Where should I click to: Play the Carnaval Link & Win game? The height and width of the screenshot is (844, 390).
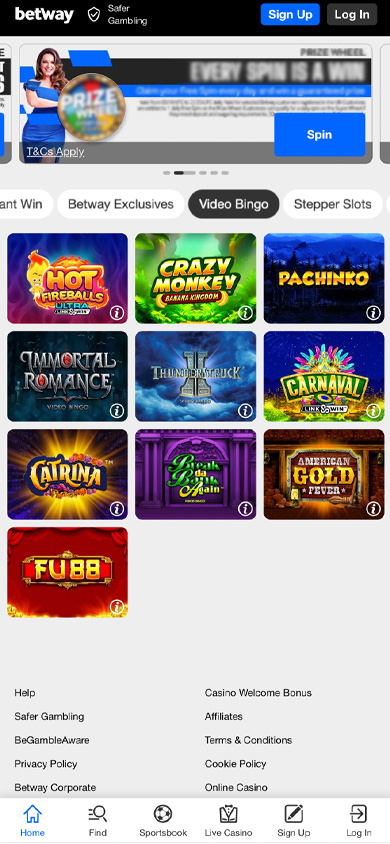(324, 376)
